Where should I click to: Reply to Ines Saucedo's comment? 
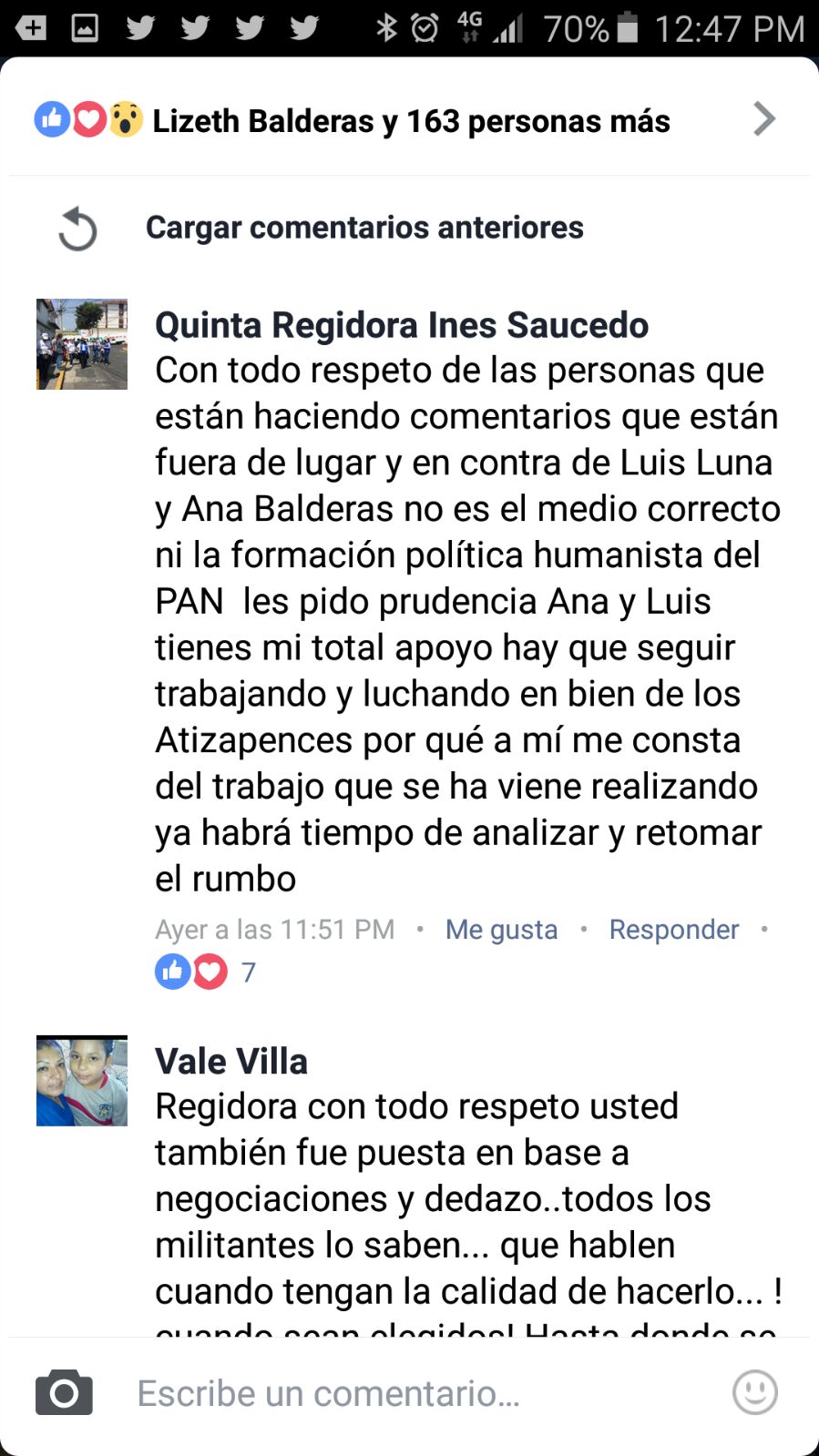click(x=673, y=930)
